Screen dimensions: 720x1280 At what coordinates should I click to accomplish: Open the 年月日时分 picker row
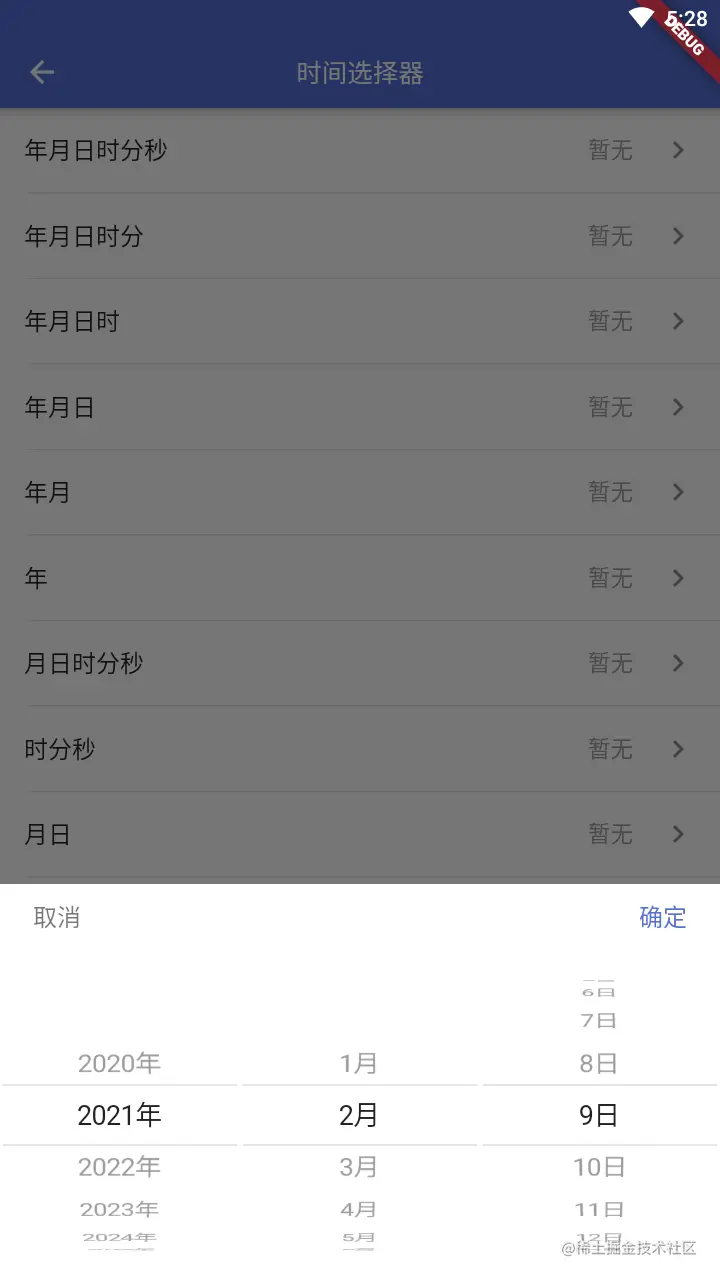click(x=360, y=236)
